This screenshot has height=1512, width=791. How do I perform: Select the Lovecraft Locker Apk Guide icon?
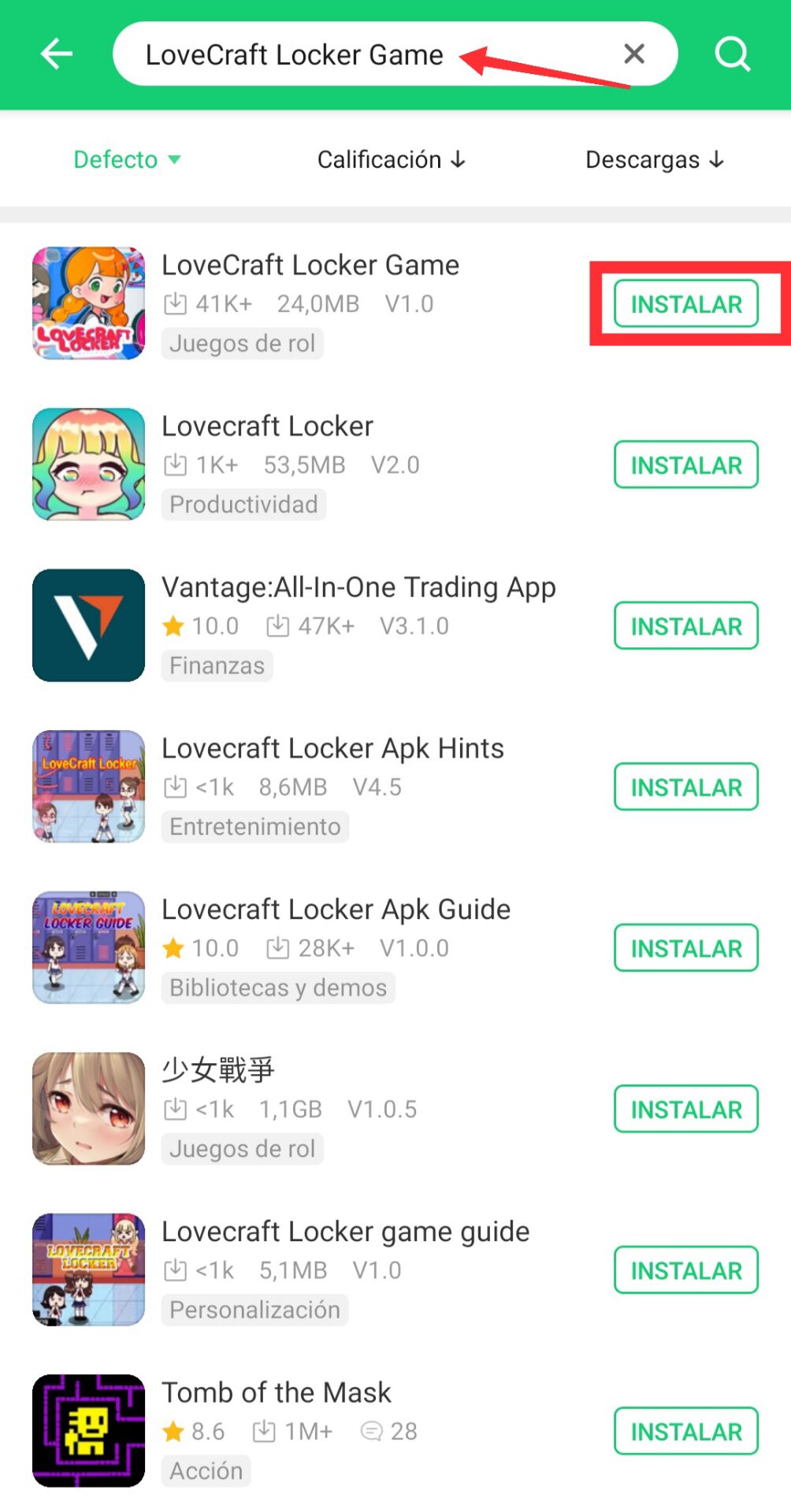[x=88, y=947]
